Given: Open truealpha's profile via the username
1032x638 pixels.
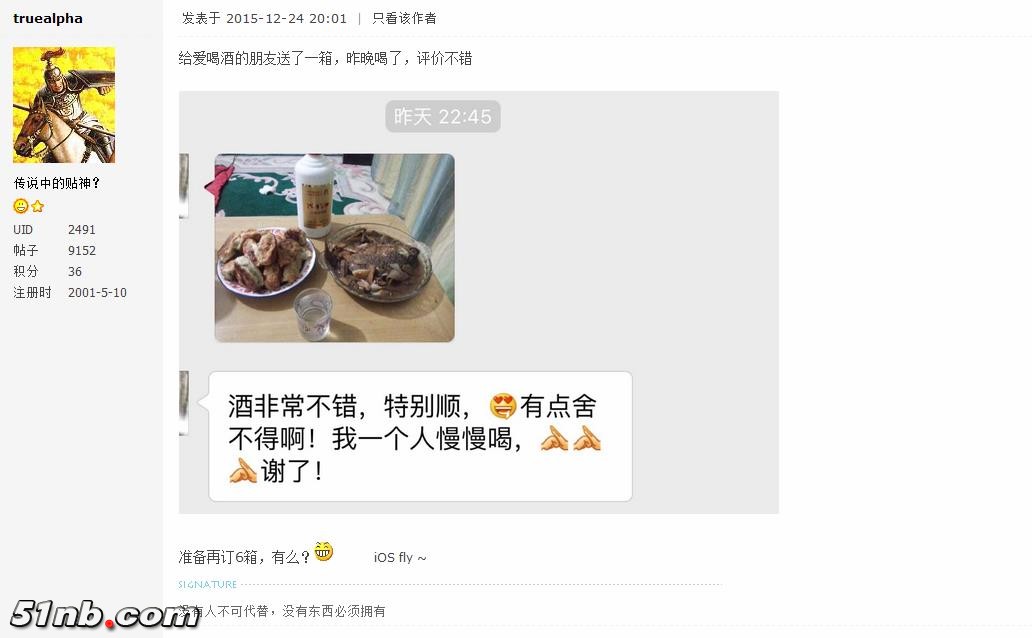Looking at the screenshot, I should (48, 18).
